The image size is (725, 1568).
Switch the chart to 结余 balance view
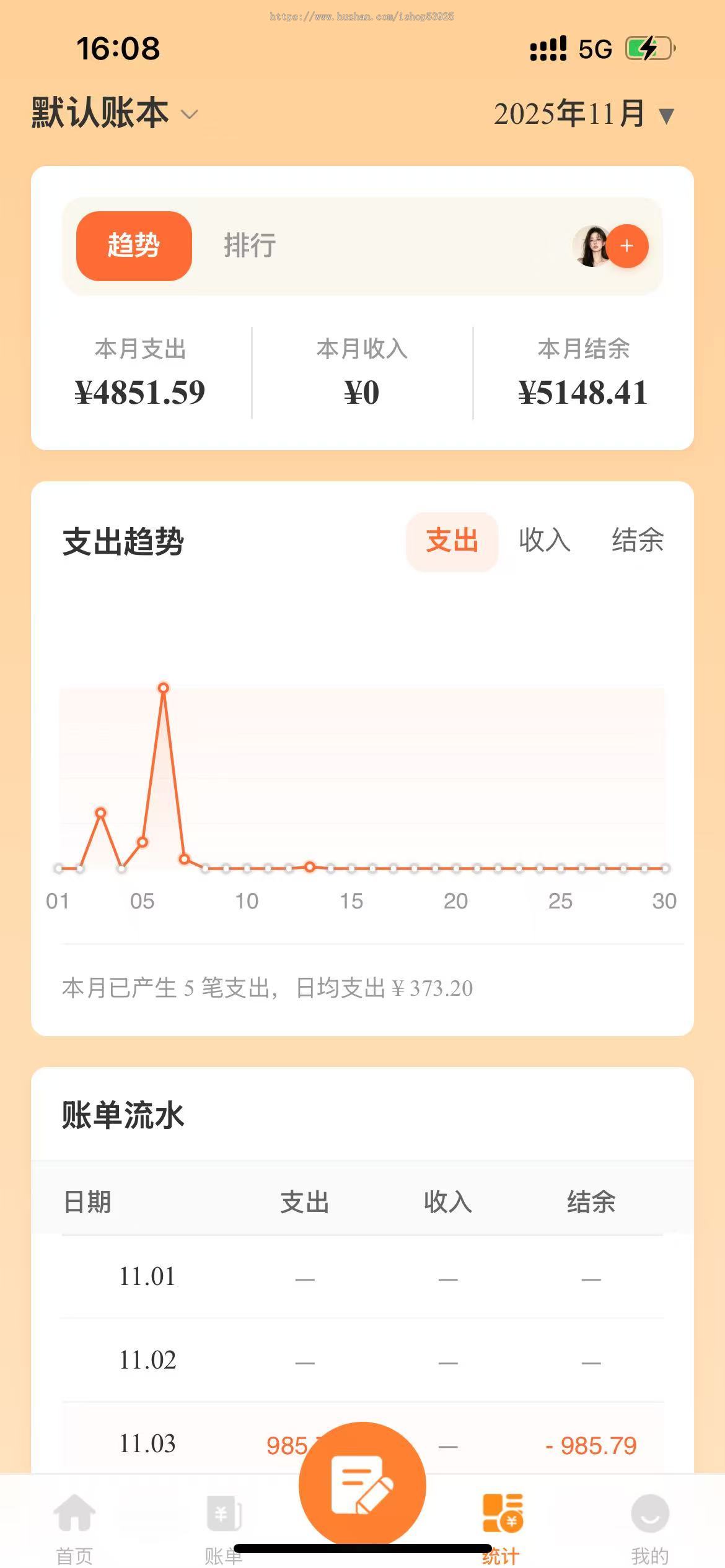point(638,541)
